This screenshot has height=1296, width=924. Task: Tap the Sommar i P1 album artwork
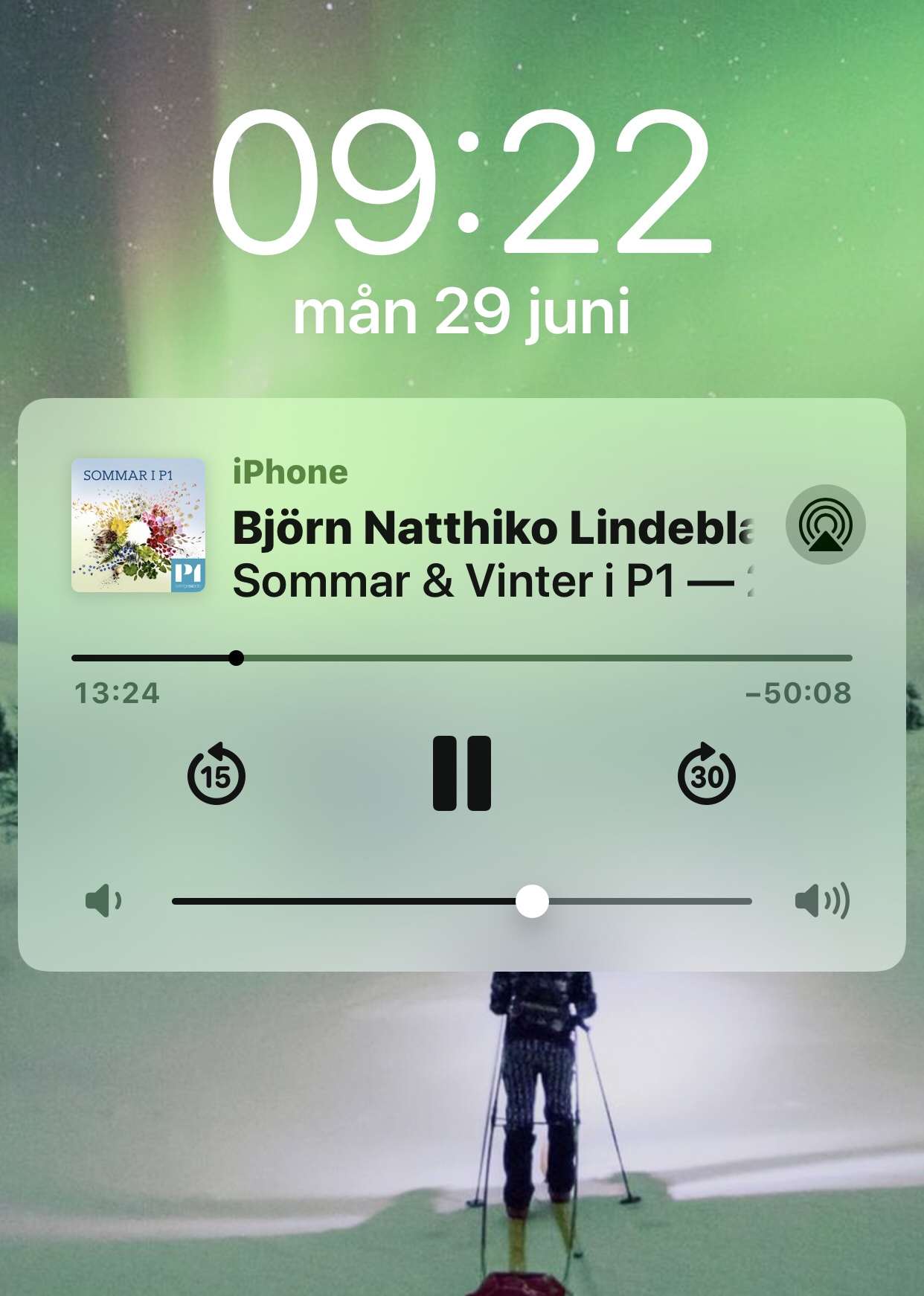pos(138,525)
